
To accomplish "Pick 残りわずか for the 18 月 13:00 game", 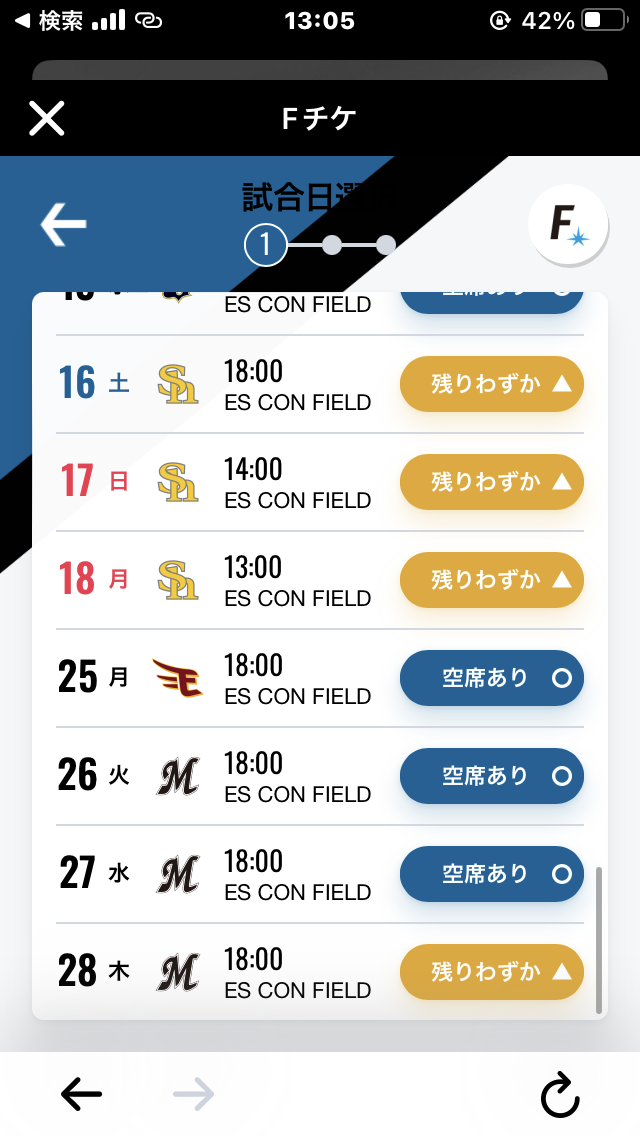I will point(491,580).
